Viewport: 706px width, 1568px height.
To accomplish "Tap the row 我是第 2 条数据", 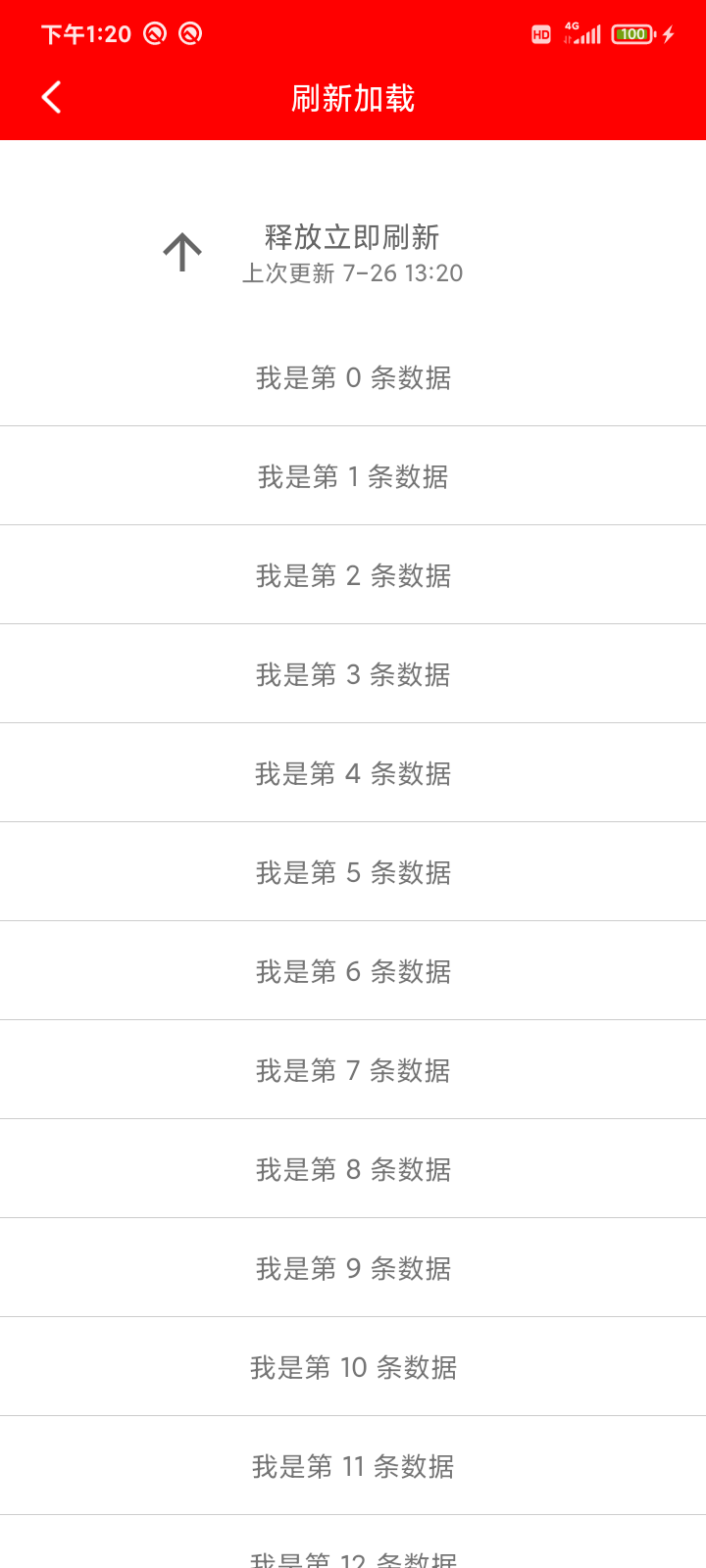I will coord(353,575).
